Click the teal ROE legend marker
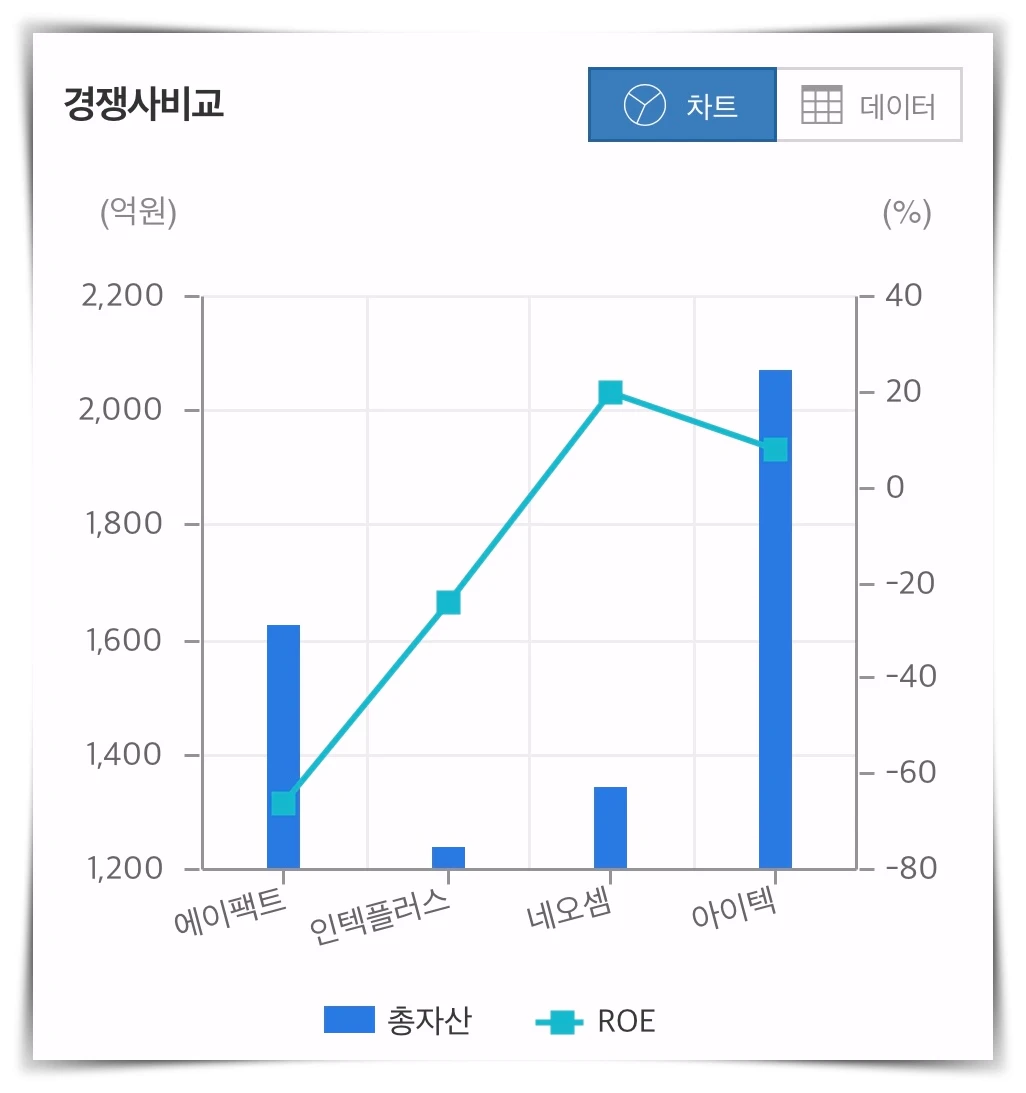The width and height of the screenshot is (1026, 1093). coord(559,1020)
